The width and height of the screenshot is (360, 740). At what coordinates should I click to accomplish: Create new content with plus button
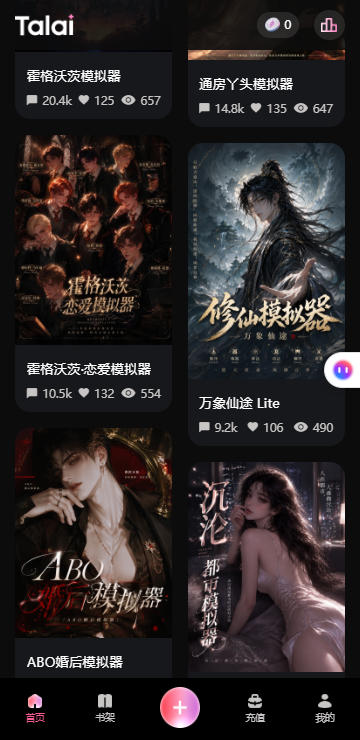[180, 707]
